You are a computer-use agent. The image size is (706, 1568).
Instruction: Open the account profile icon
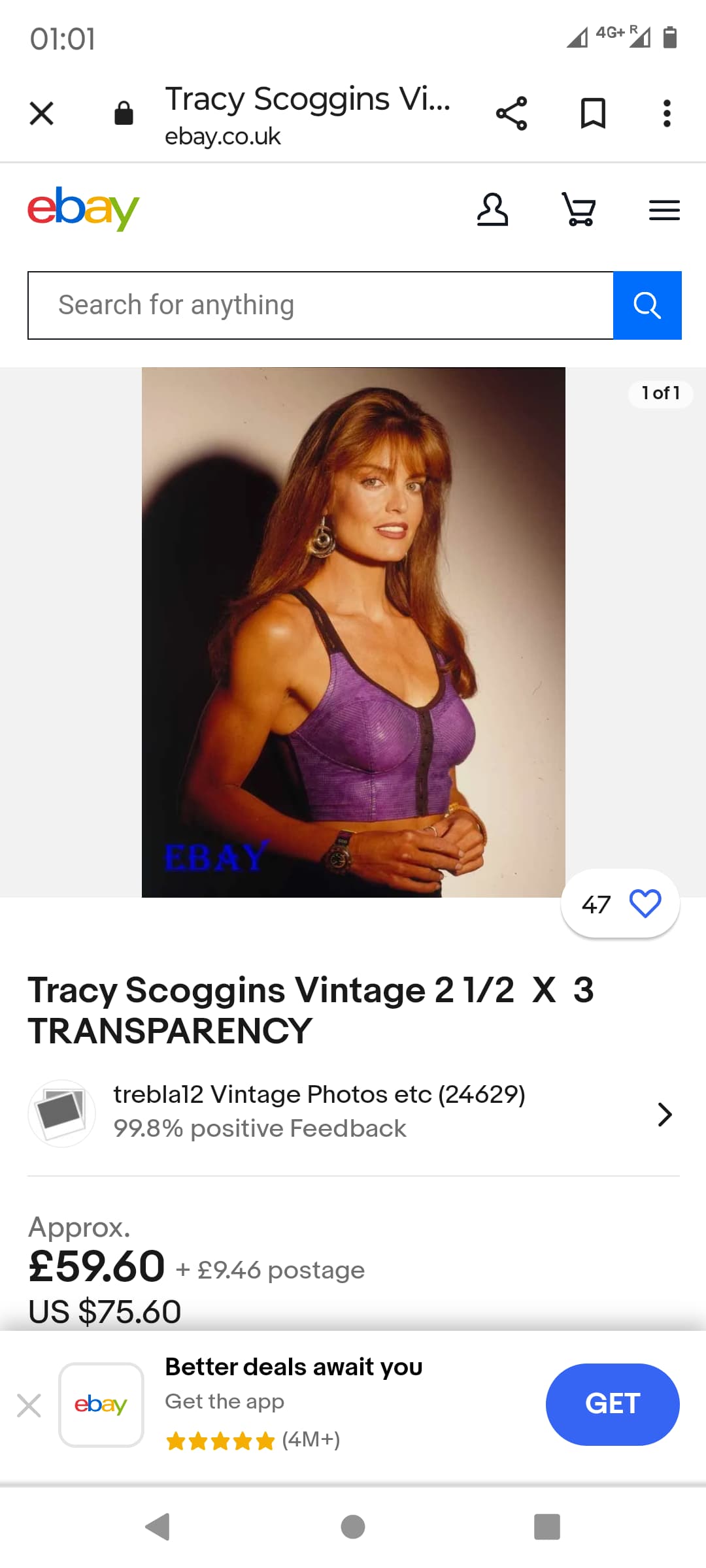tap(492, 210)
